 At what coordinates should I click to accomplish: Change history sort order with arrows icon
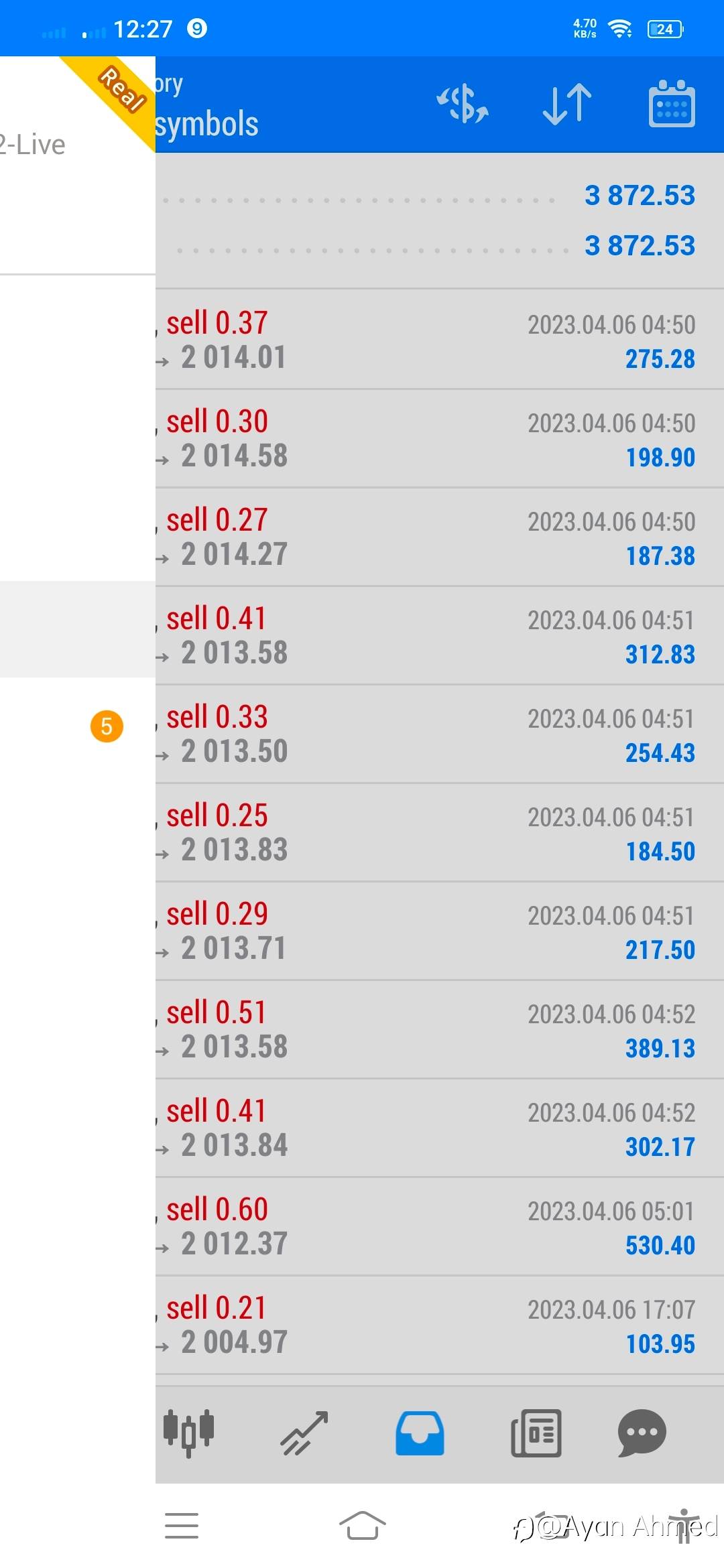567,105
